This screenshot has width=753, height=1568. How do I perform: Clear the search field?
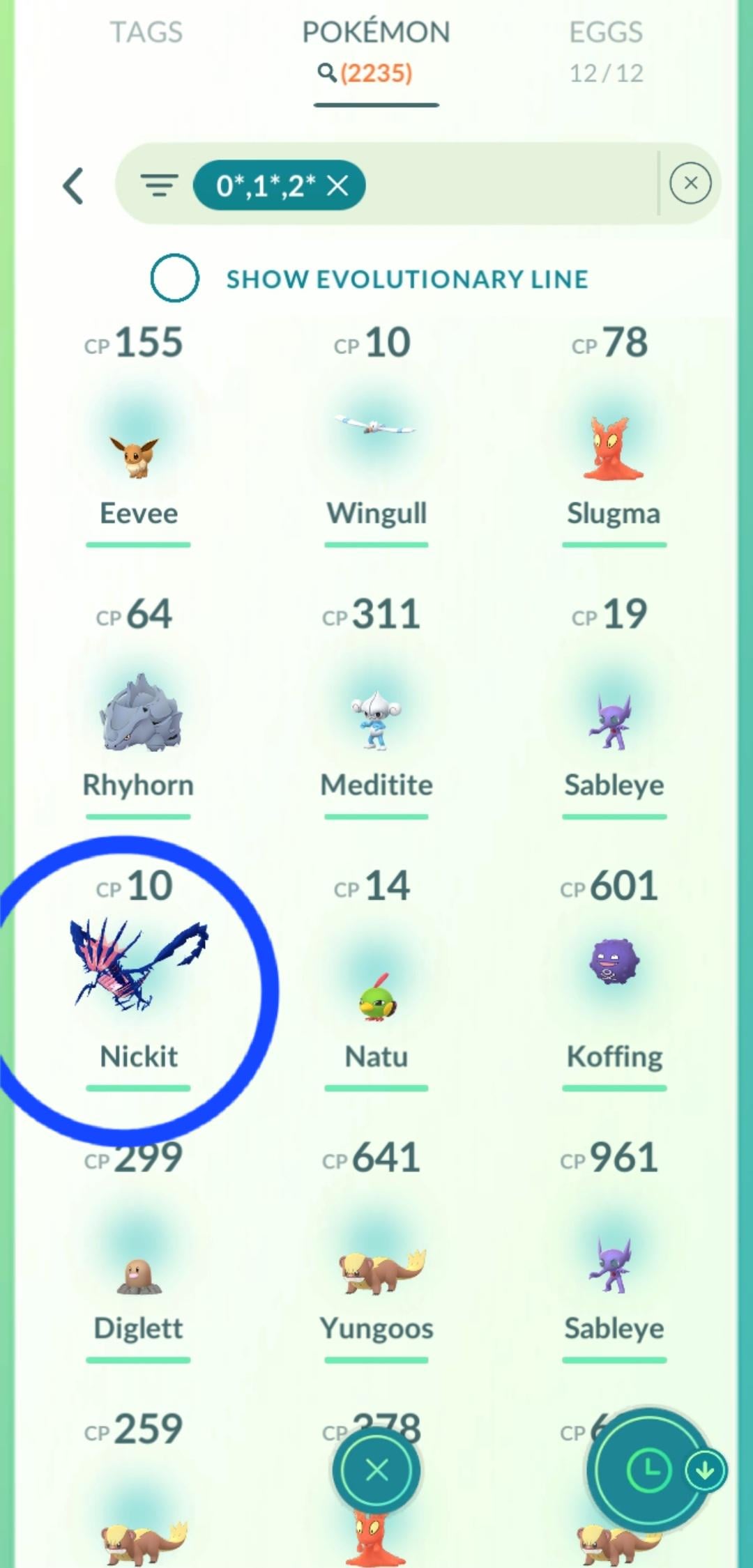[690, 183]
